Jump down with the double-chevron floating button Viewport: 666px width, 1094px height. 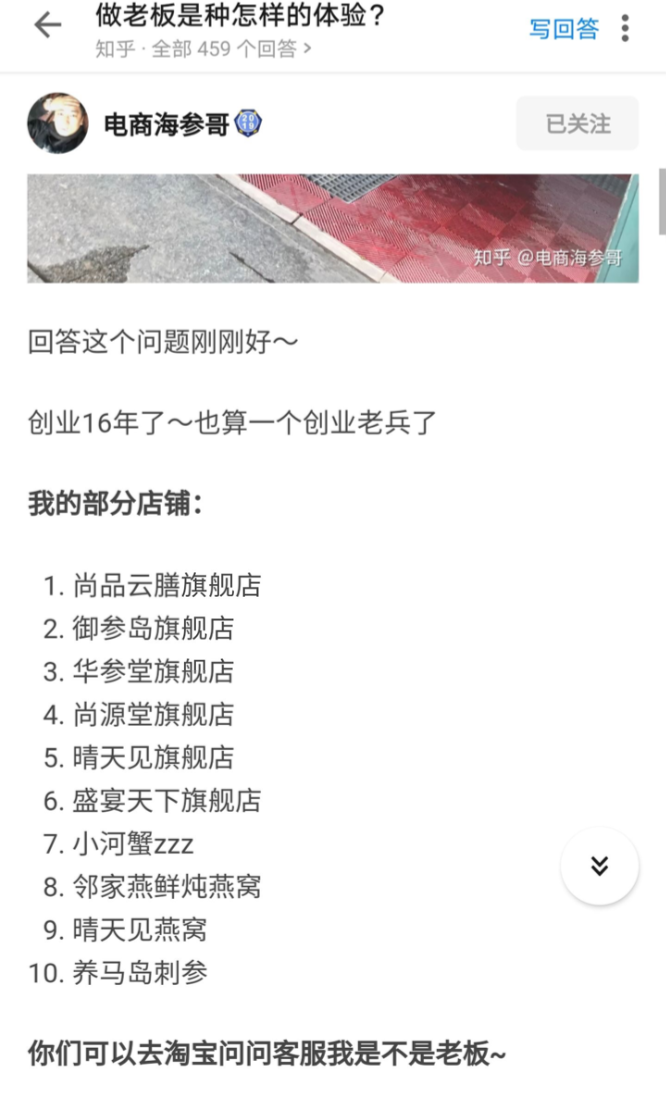click(599, 866)
